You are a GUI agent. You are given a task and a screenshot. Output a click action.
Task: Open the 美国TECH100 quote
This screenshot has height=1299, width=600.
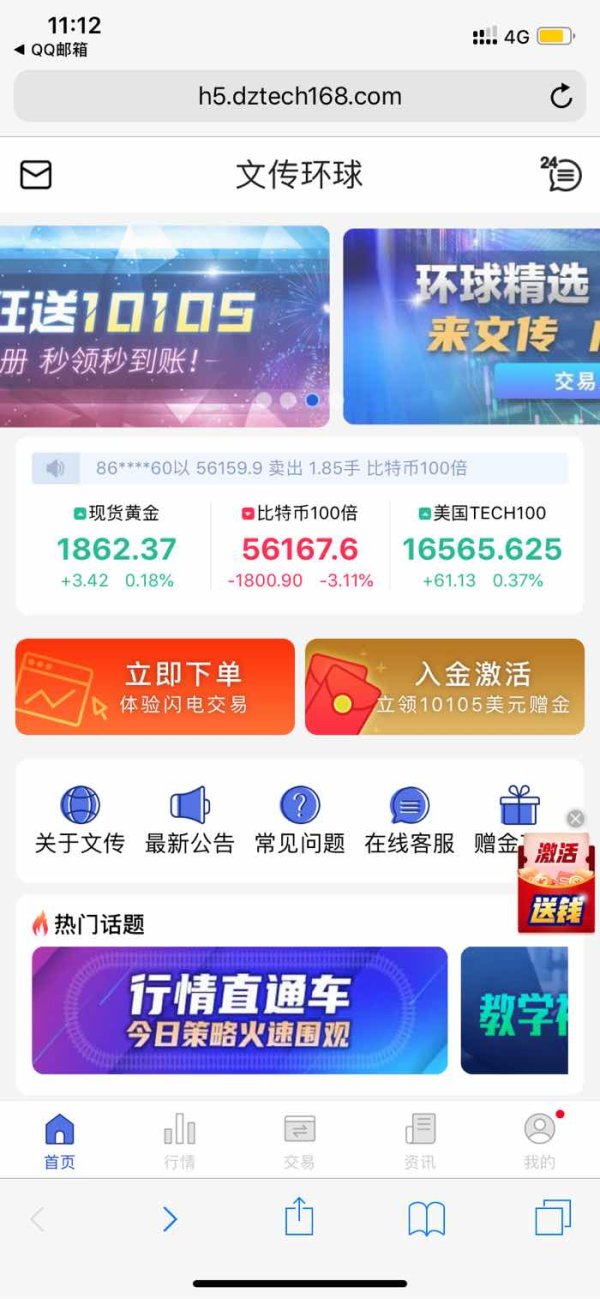(482, 546)
